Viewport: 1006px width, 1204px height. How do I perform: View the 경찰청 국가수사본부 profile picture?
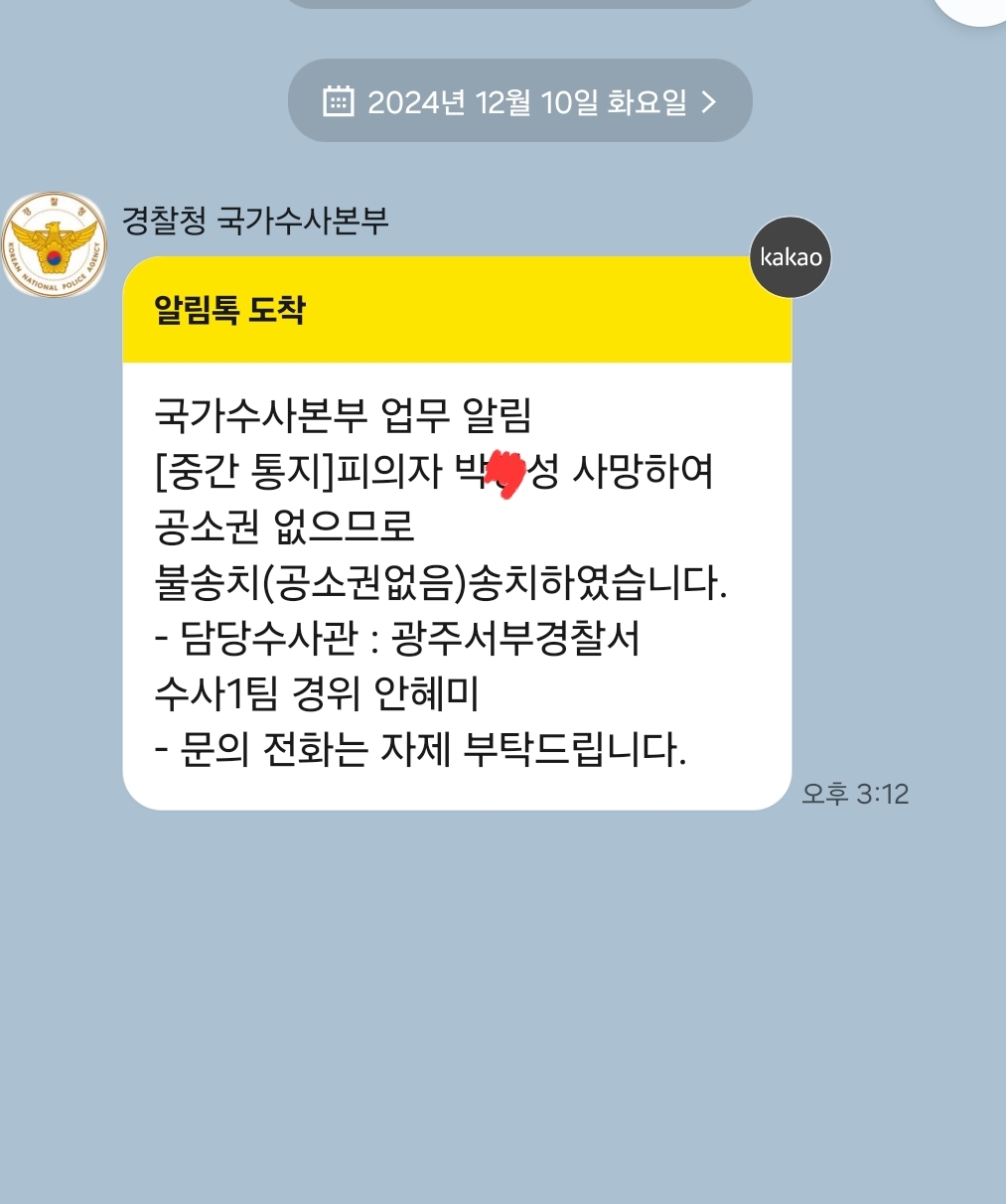[x=54, y=245]
